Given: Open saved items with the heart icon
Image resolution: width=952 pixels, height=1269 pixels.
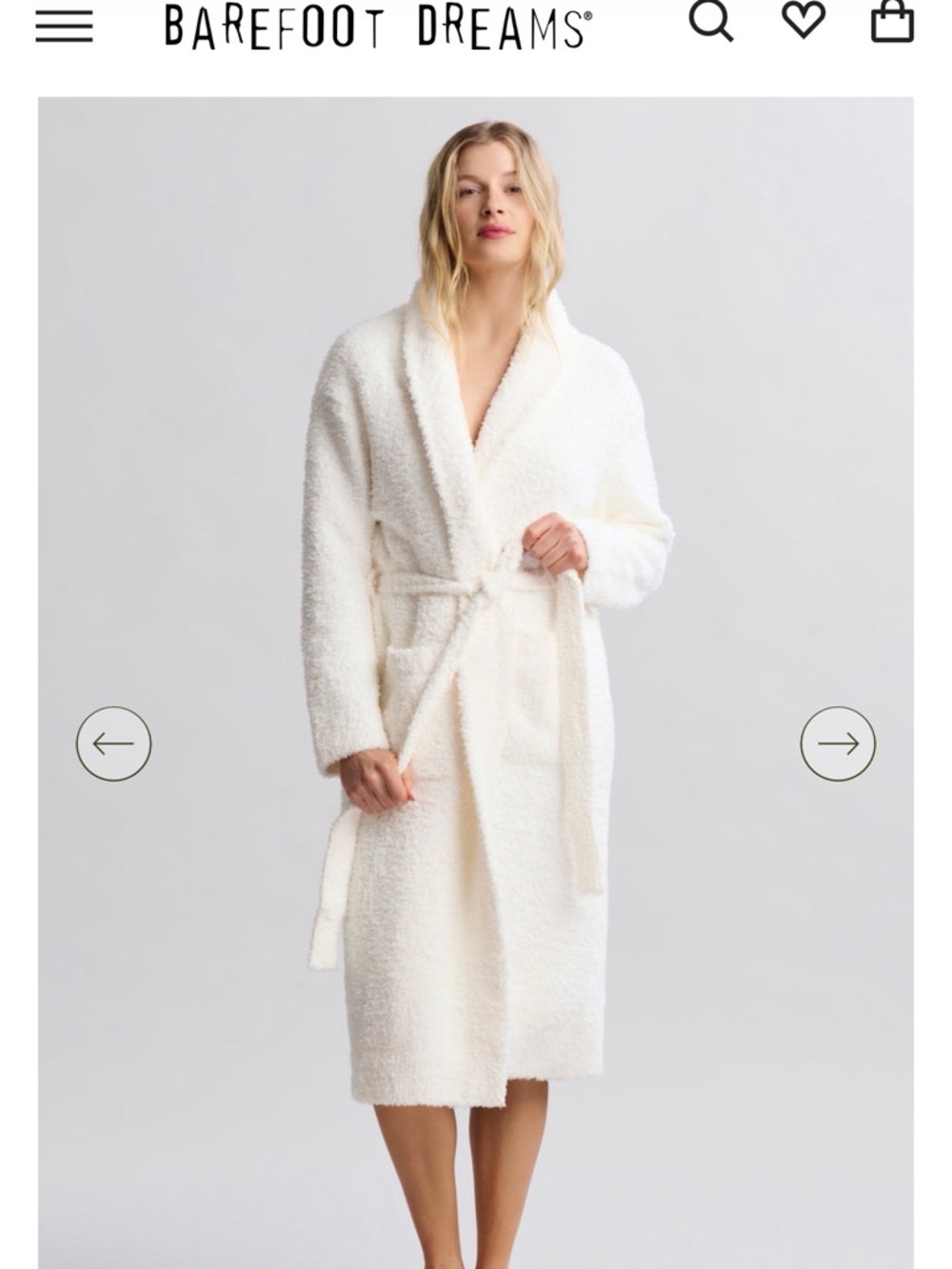Looking at the screenshot, I should click(804, 24).
